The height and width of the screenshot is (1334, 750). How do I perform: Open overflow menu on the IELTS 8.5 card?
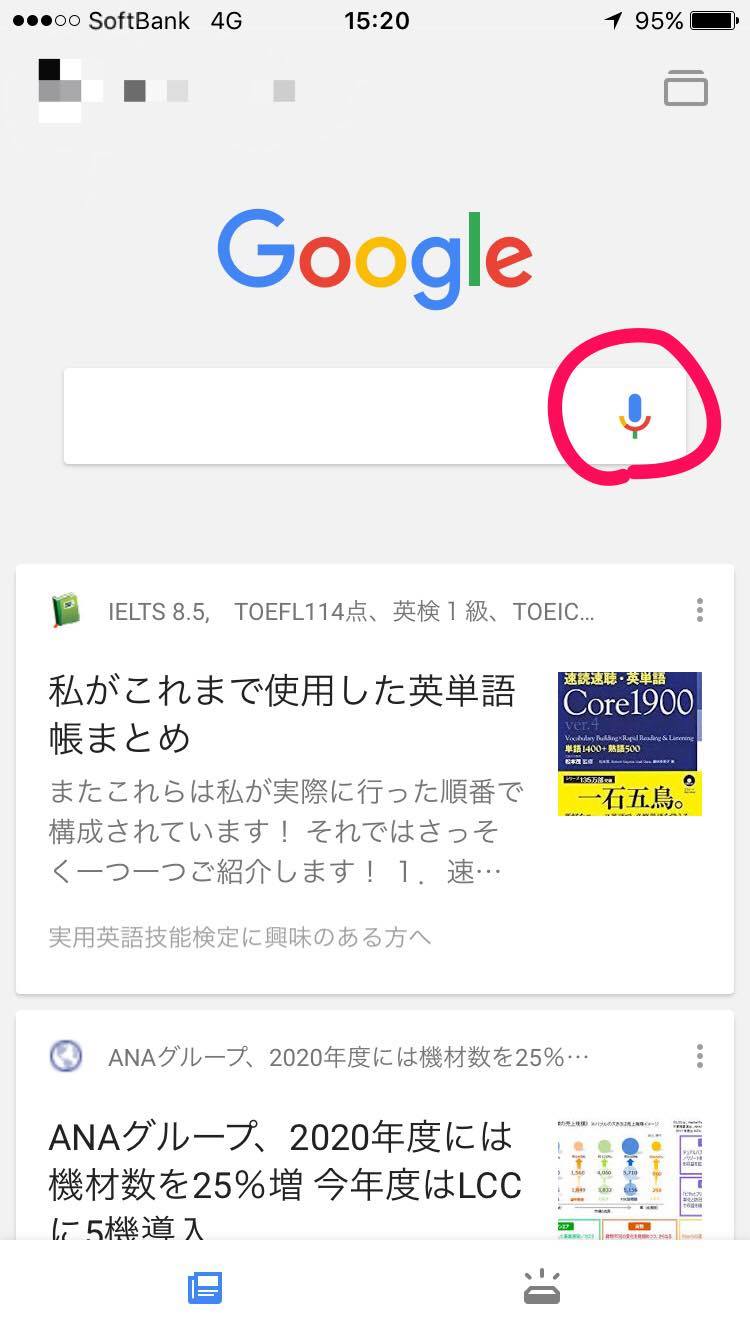point(700,610)
